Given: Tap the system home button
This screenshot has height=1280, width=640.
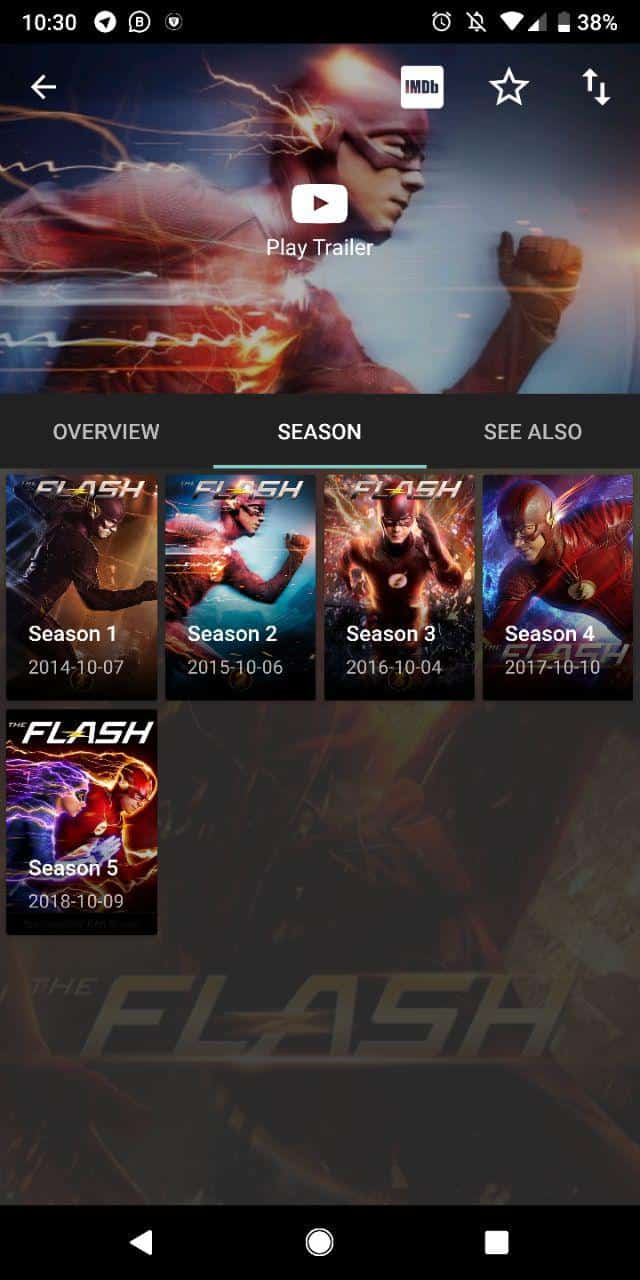Looking at the screenshot, I should pyautogui.click(x=319, y=1242).
